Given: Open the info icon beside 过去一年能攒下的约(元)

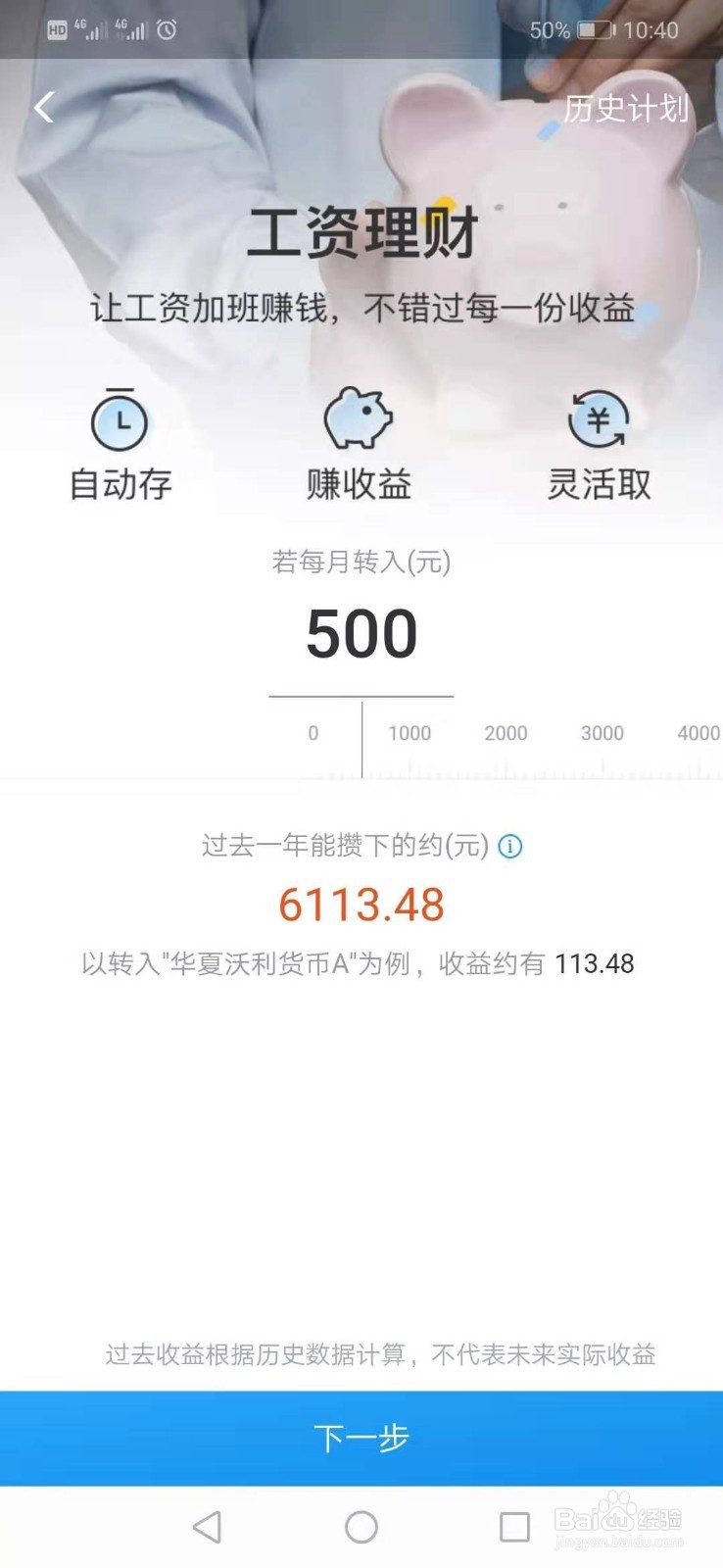Looking at the screenshot, I should pos(509,847).
